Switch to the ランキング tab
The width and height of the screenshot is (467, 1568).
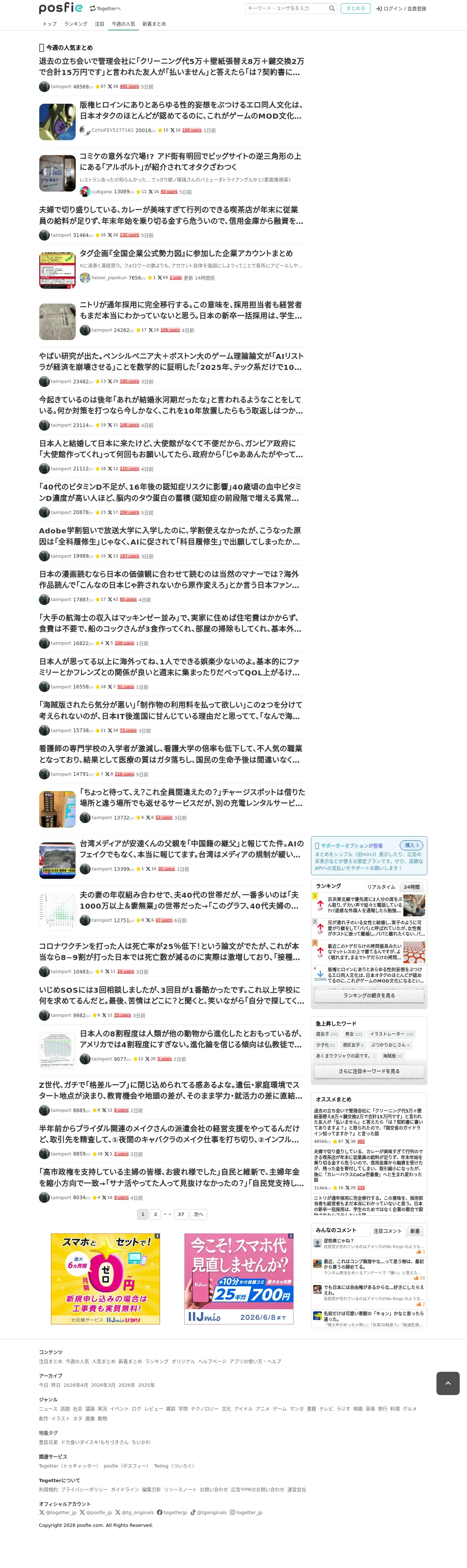pos(75,24)
